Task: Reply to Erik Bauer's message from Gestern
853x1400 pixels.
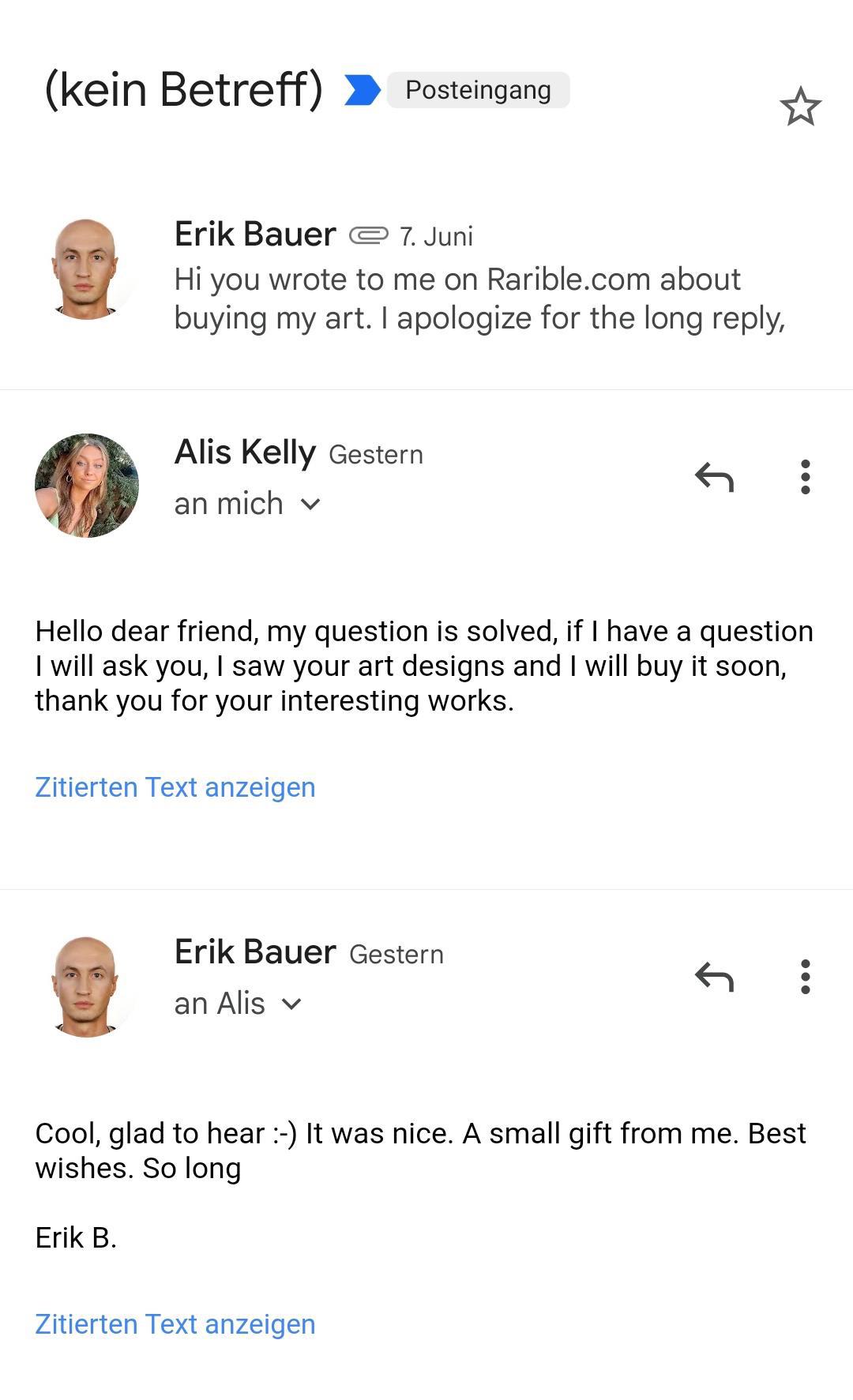Action: click(x=714, y=977)
